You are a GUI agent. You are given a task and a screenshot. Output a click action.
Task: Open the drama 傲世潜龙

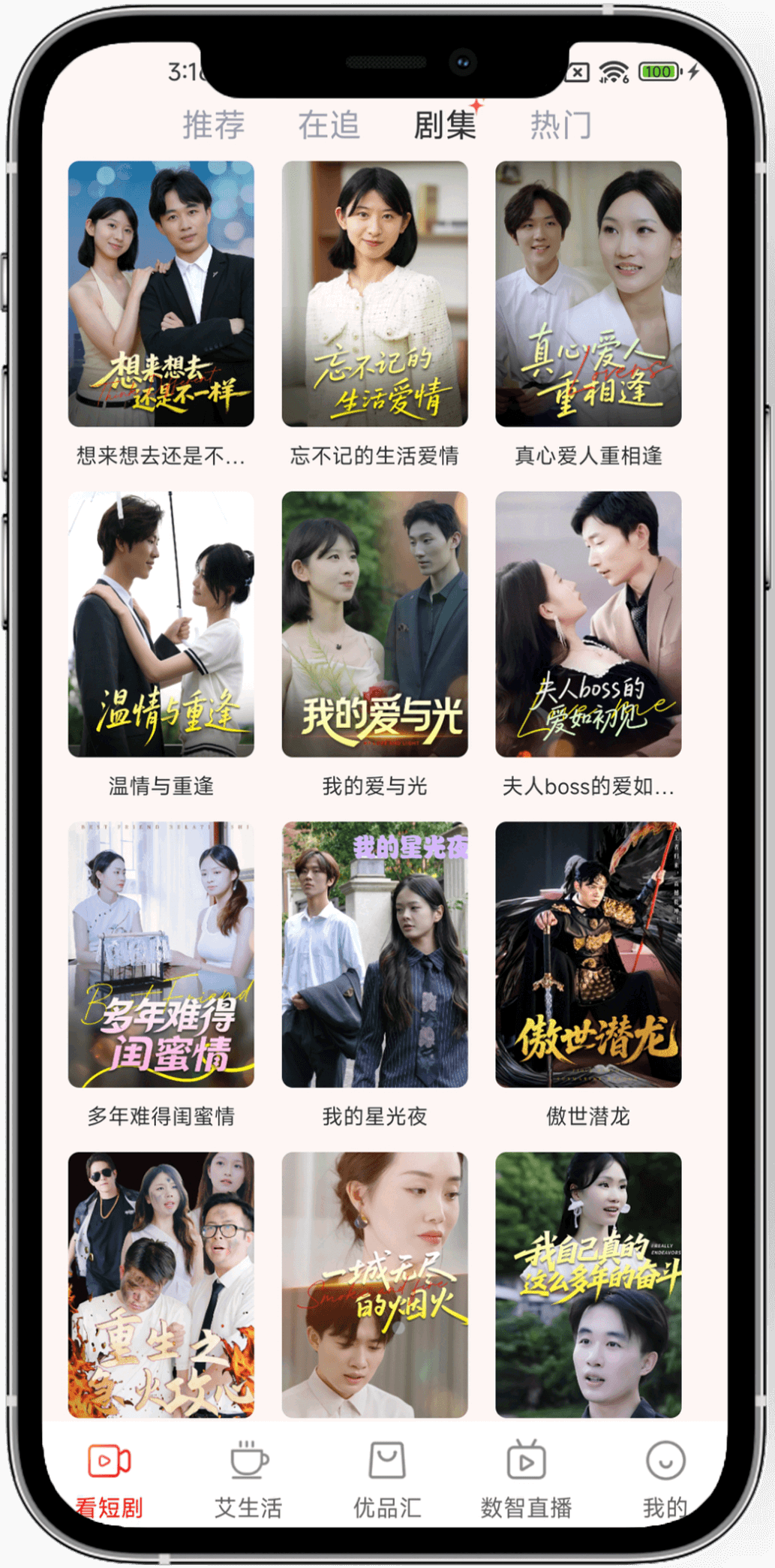[588, 955]
